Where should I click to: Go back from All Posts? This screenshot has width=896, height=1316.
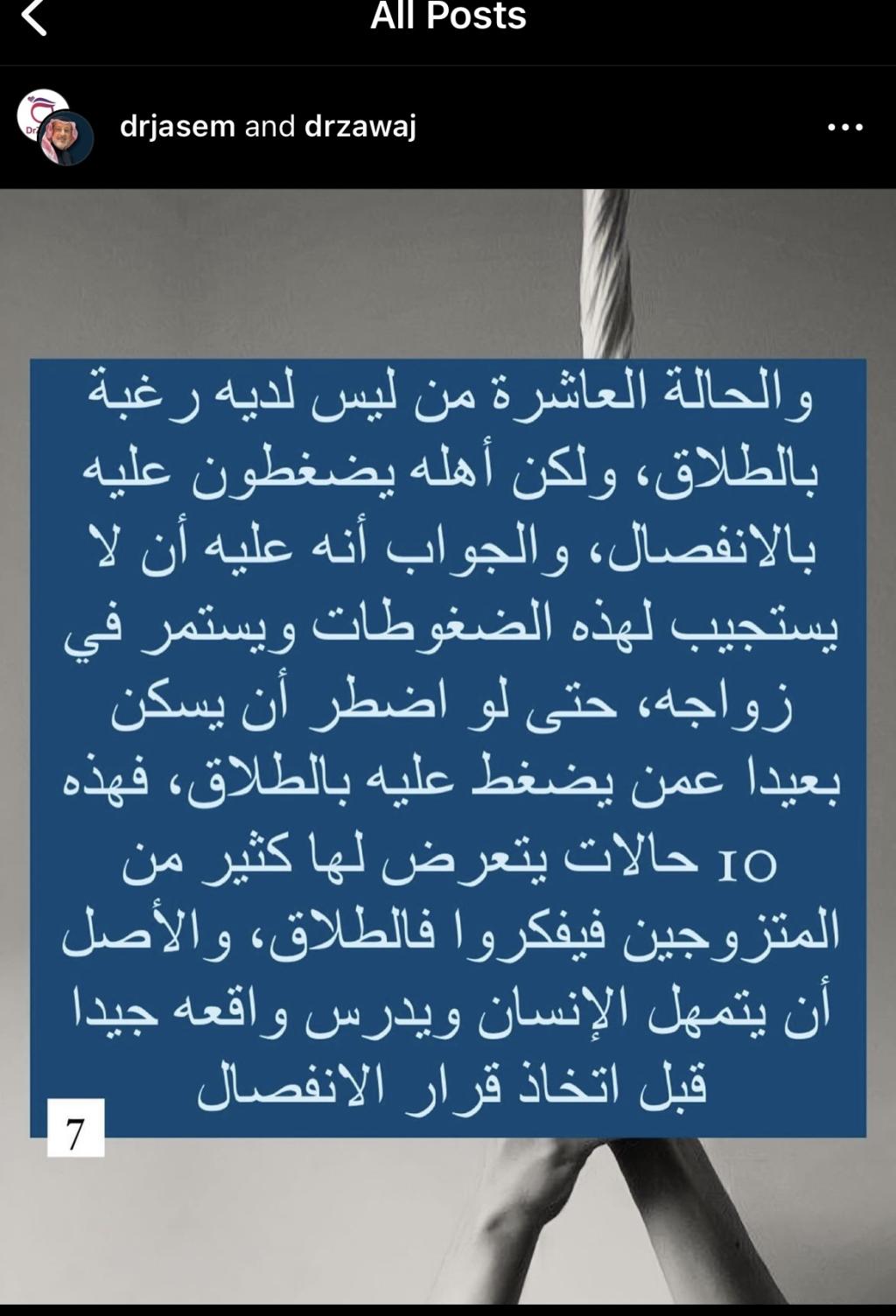click(33, 17)
